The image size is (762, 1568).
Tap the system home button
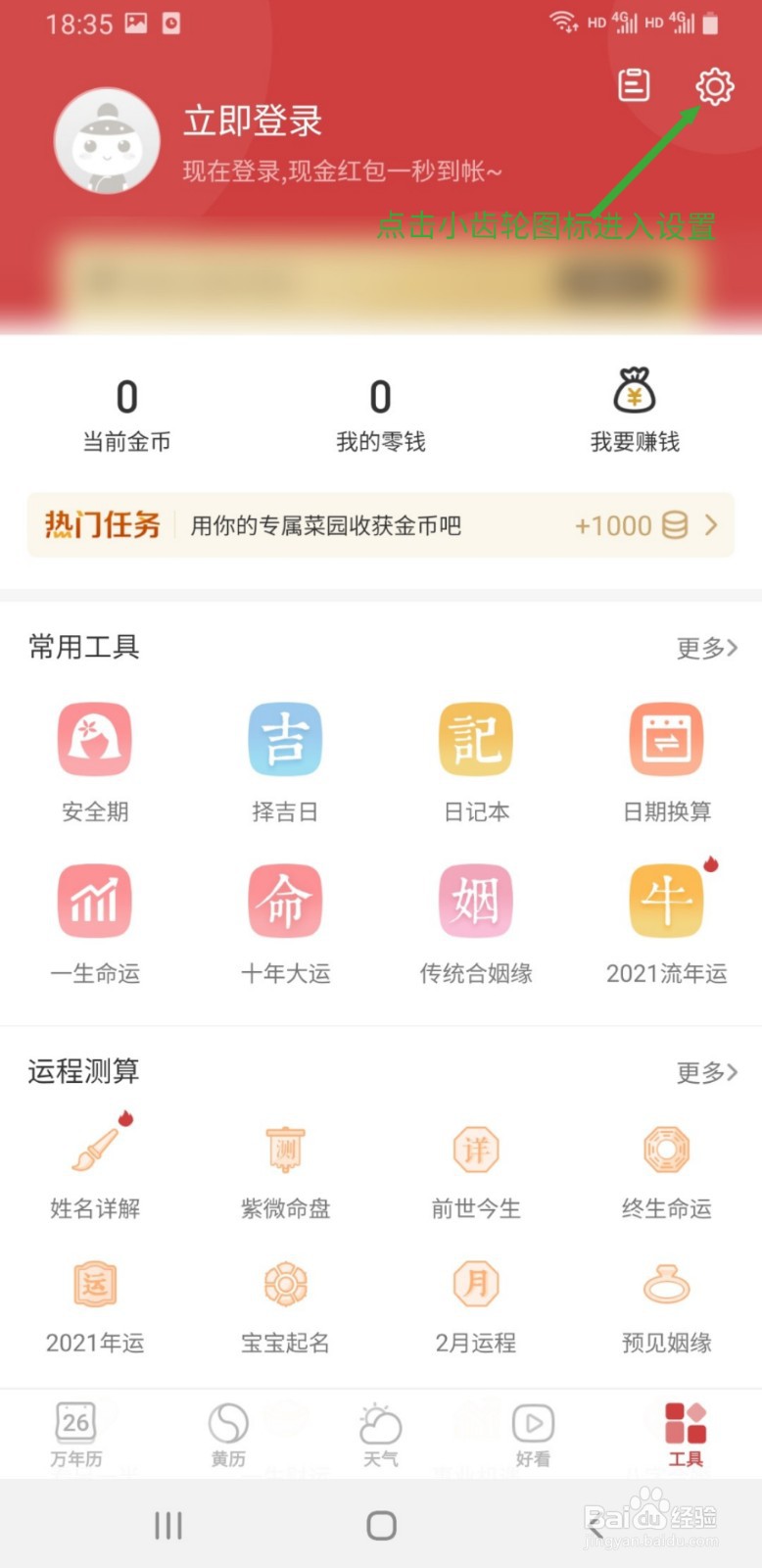click(381, 1525)
